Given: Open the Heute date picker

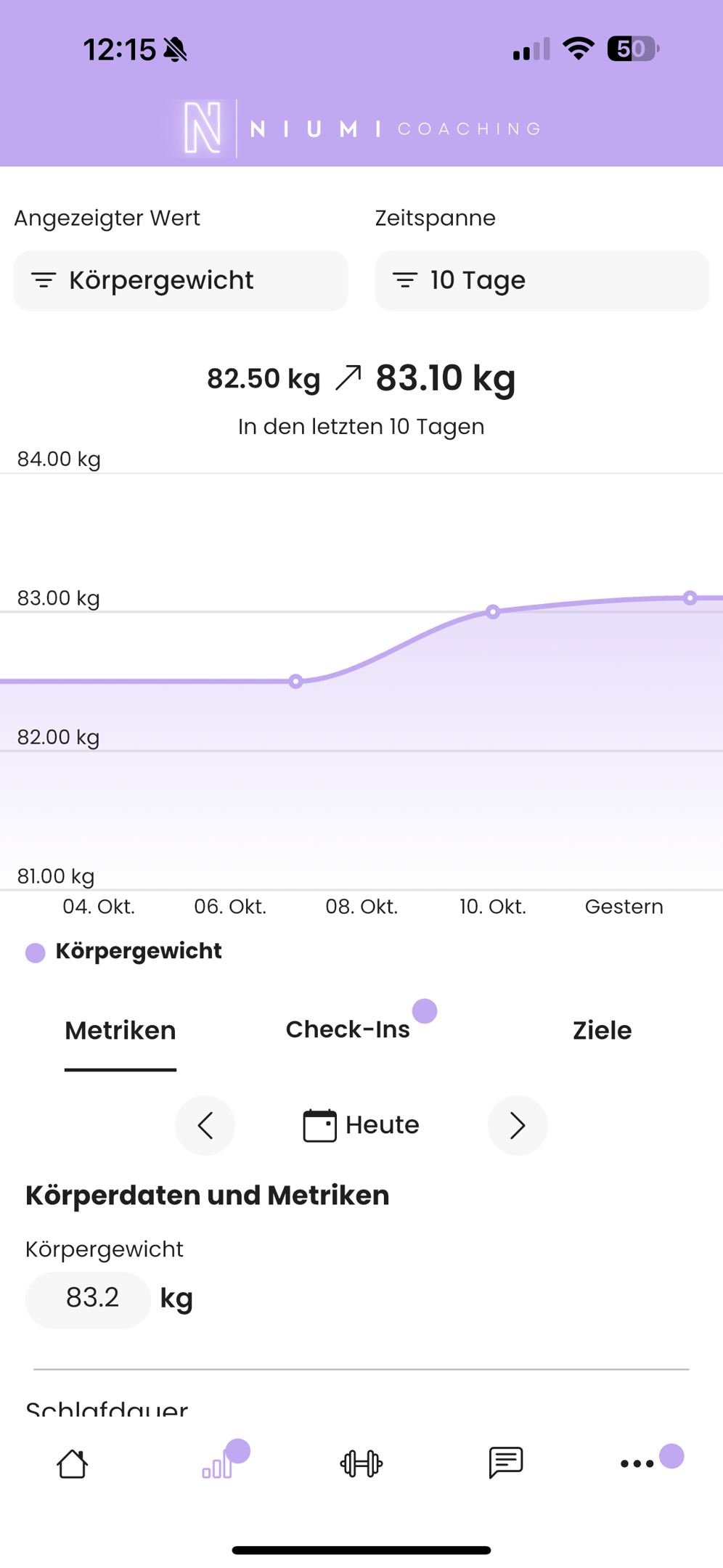Looking at the screenshot, I should pos(361,1125).
